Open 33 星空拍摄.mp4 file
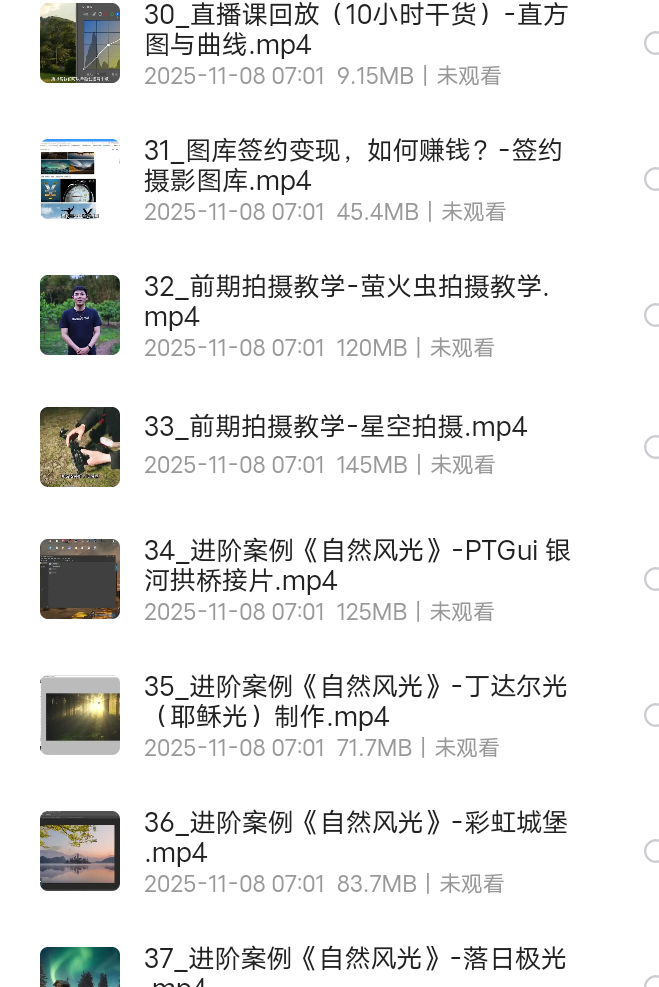 tap(335, 427)
